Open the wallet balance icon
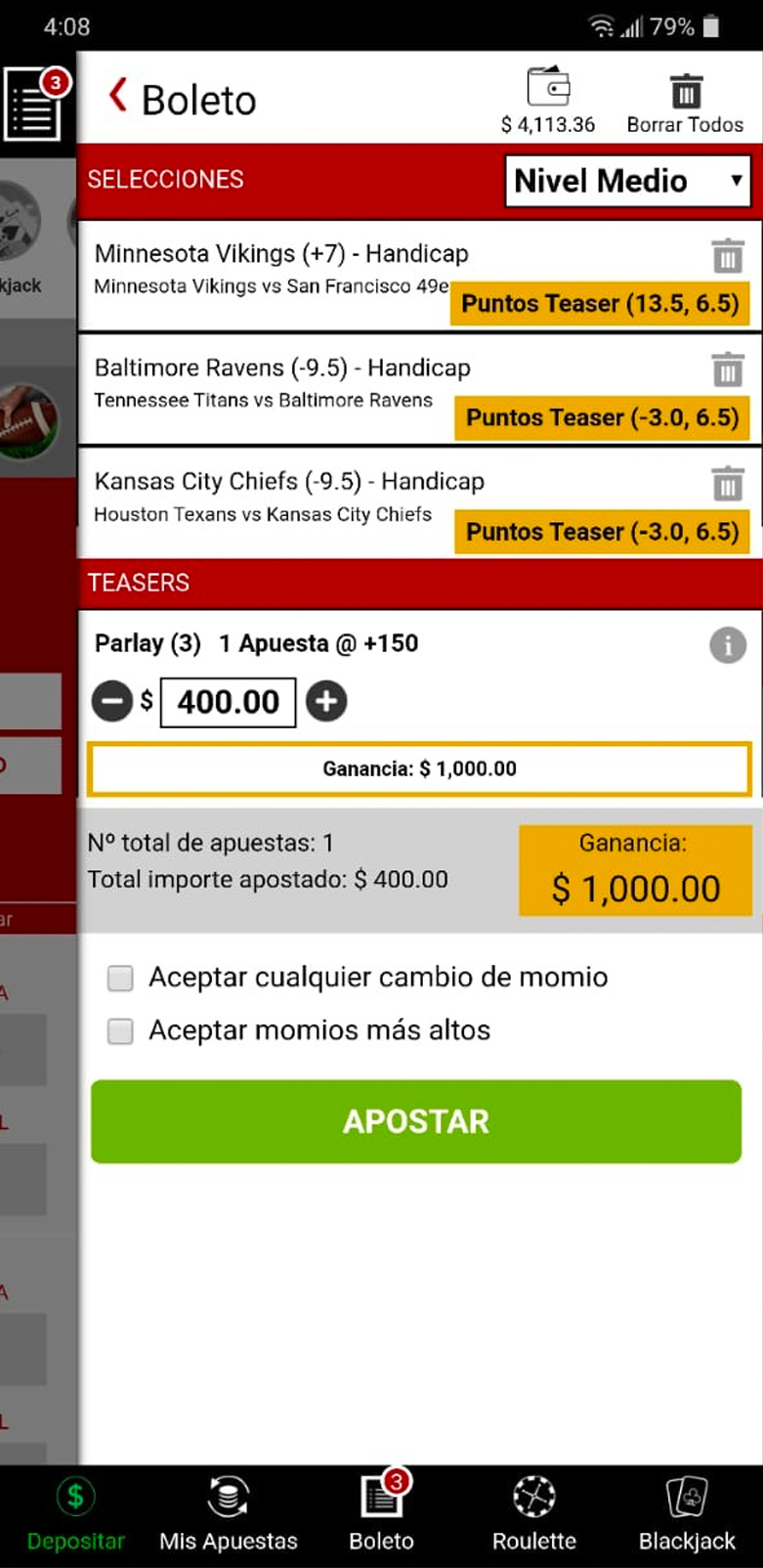Viewport: 763px width, 1568px height. 548,87
